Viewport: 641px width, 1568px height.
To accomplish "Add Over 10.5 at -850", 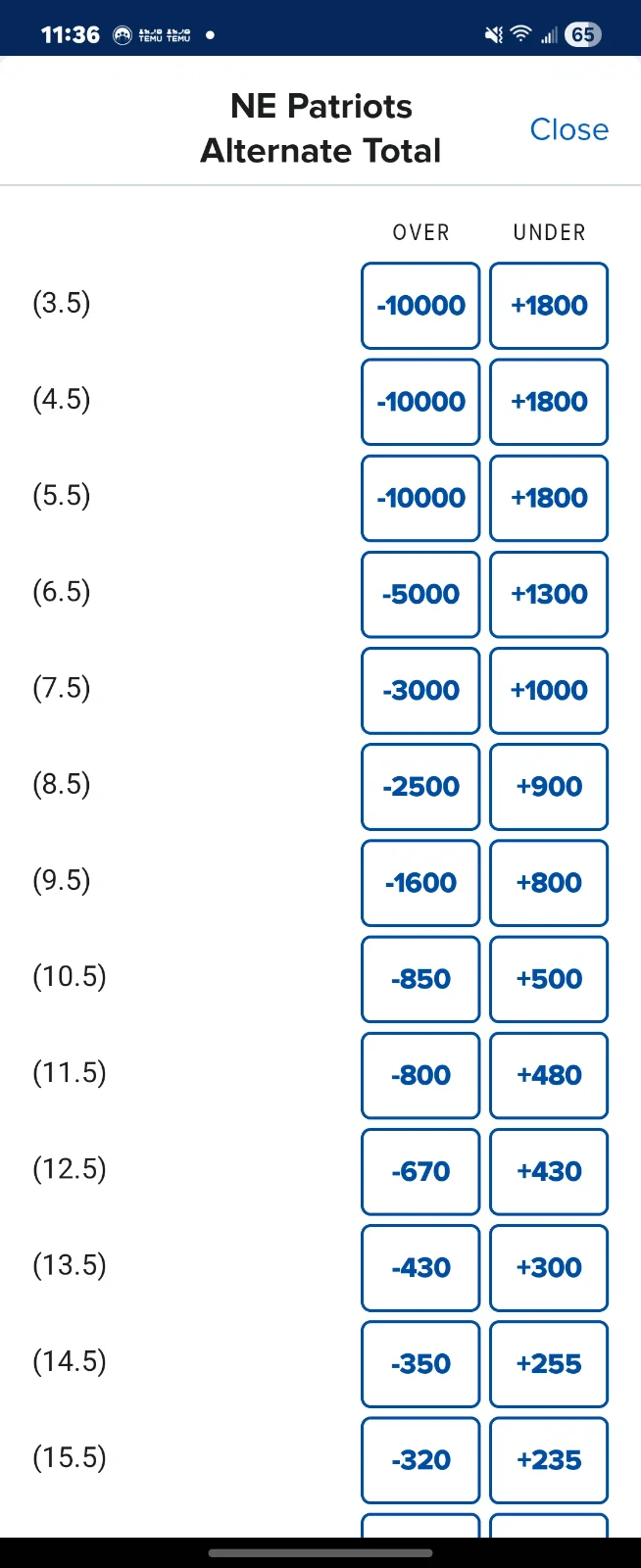I will (x=420, y=978).
